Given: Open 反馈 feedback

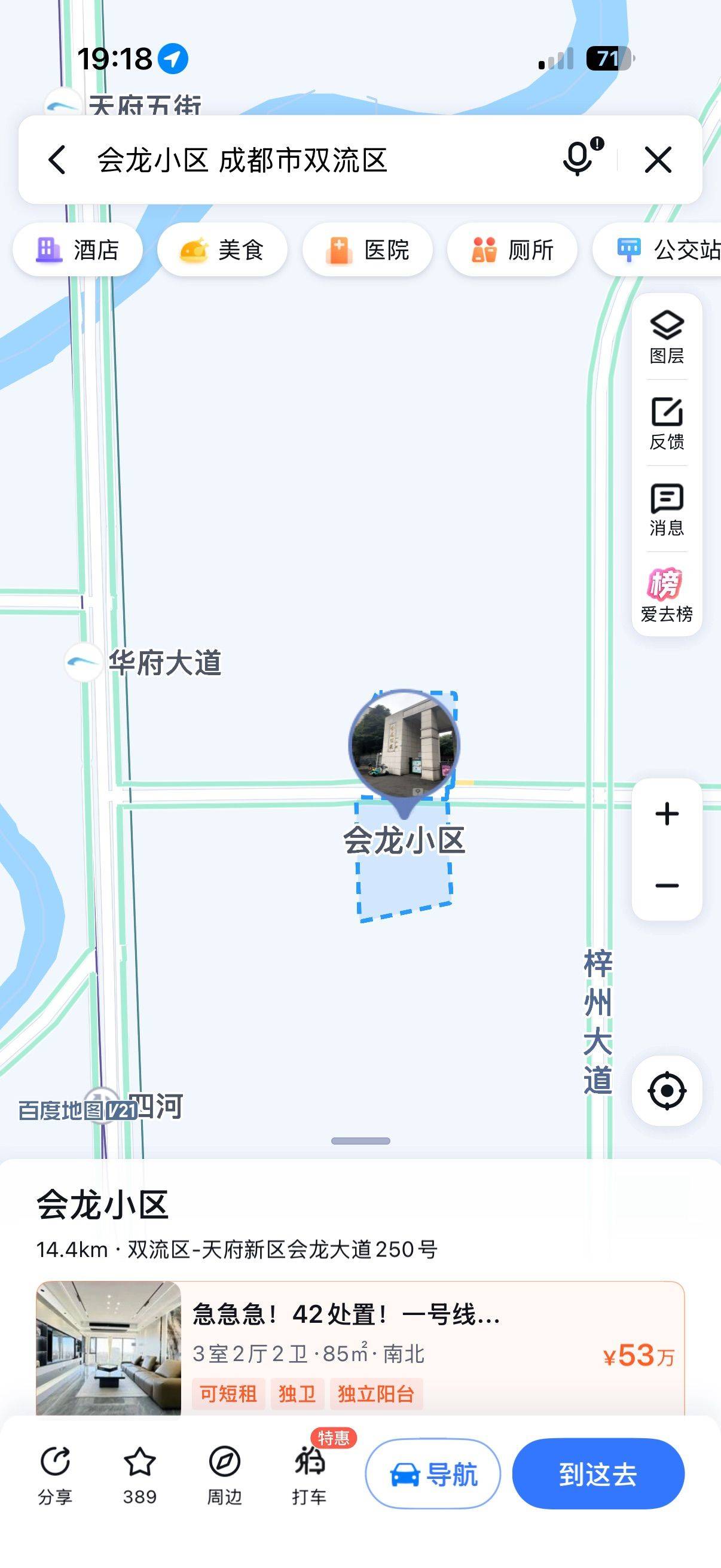Looking at the screenshot, I should [x=667, y=423].
